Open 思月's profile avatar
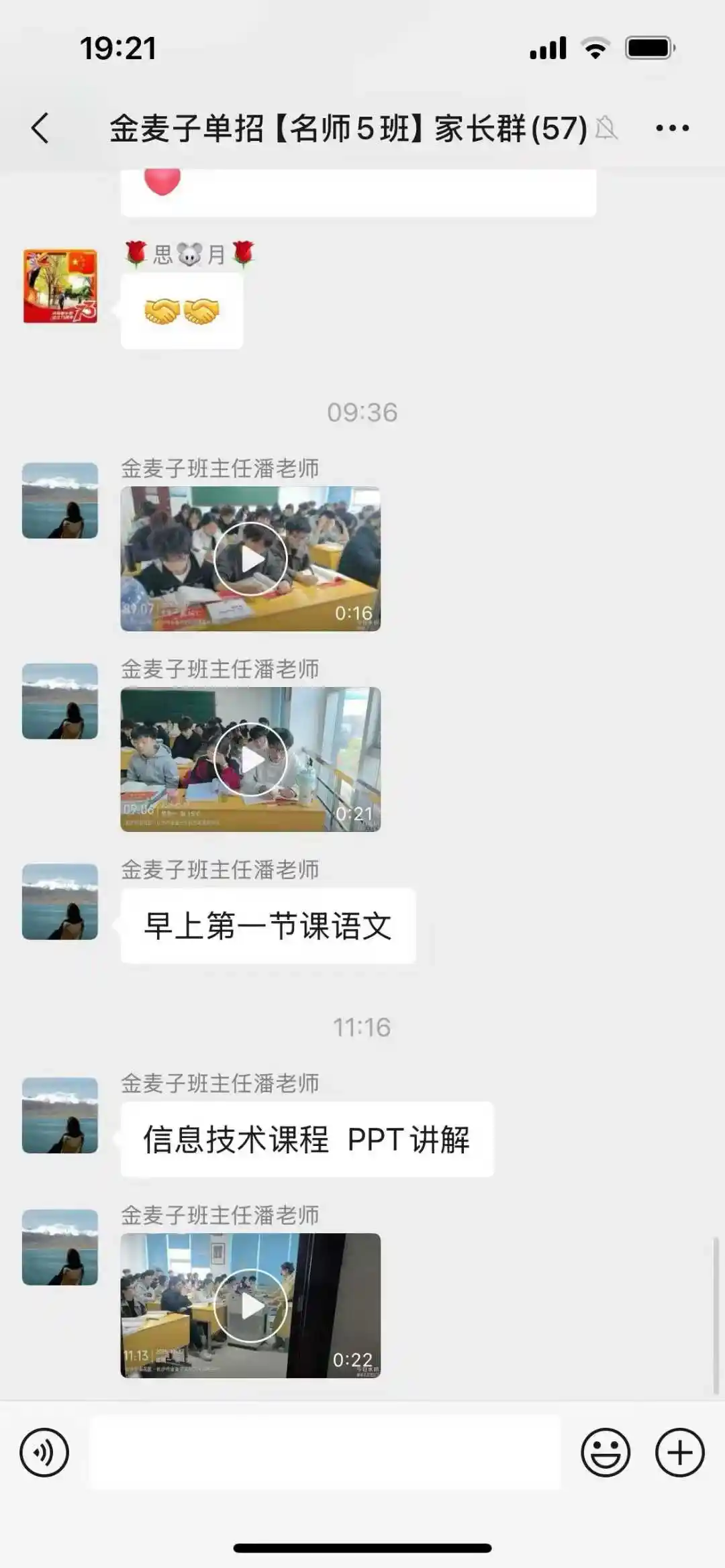This screenshot has width=725, height=1568. (x=60, y=286)
